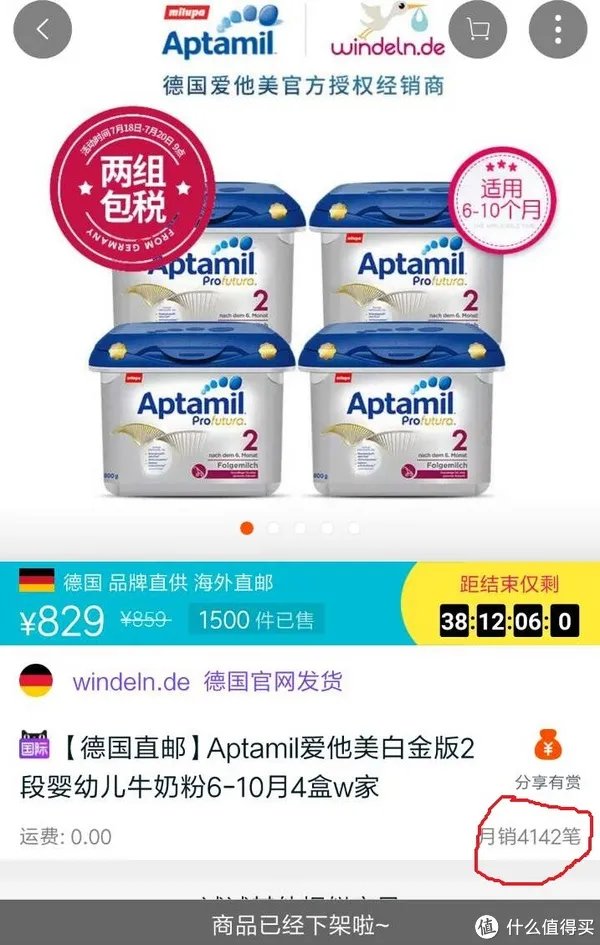
Task: Open the windeln.de store link
Action: click(131, 682)
